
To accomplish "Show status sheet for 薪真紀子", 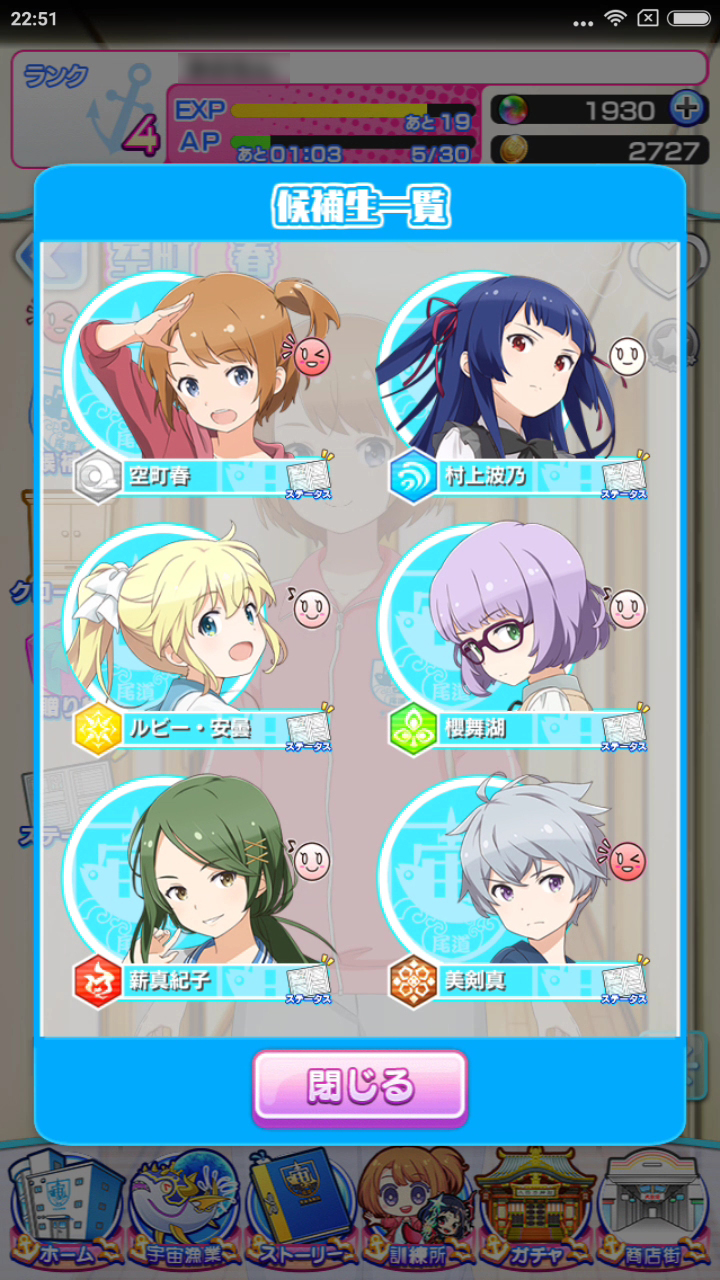I will pos(310,981).
